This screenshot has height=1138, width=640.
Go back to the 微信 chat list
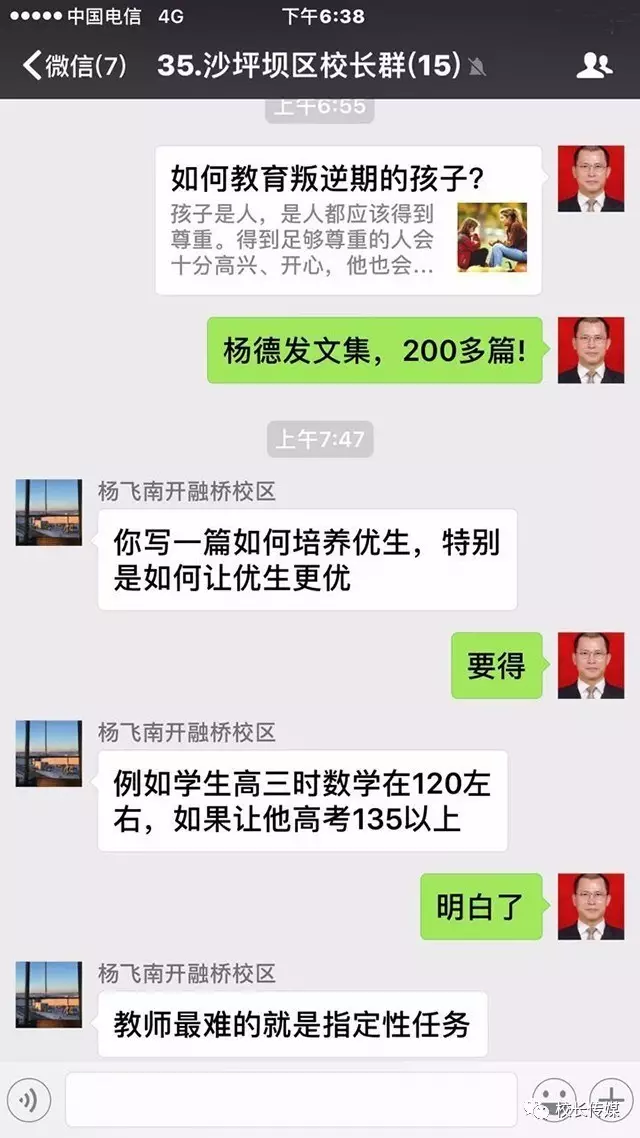click(74, 66)
